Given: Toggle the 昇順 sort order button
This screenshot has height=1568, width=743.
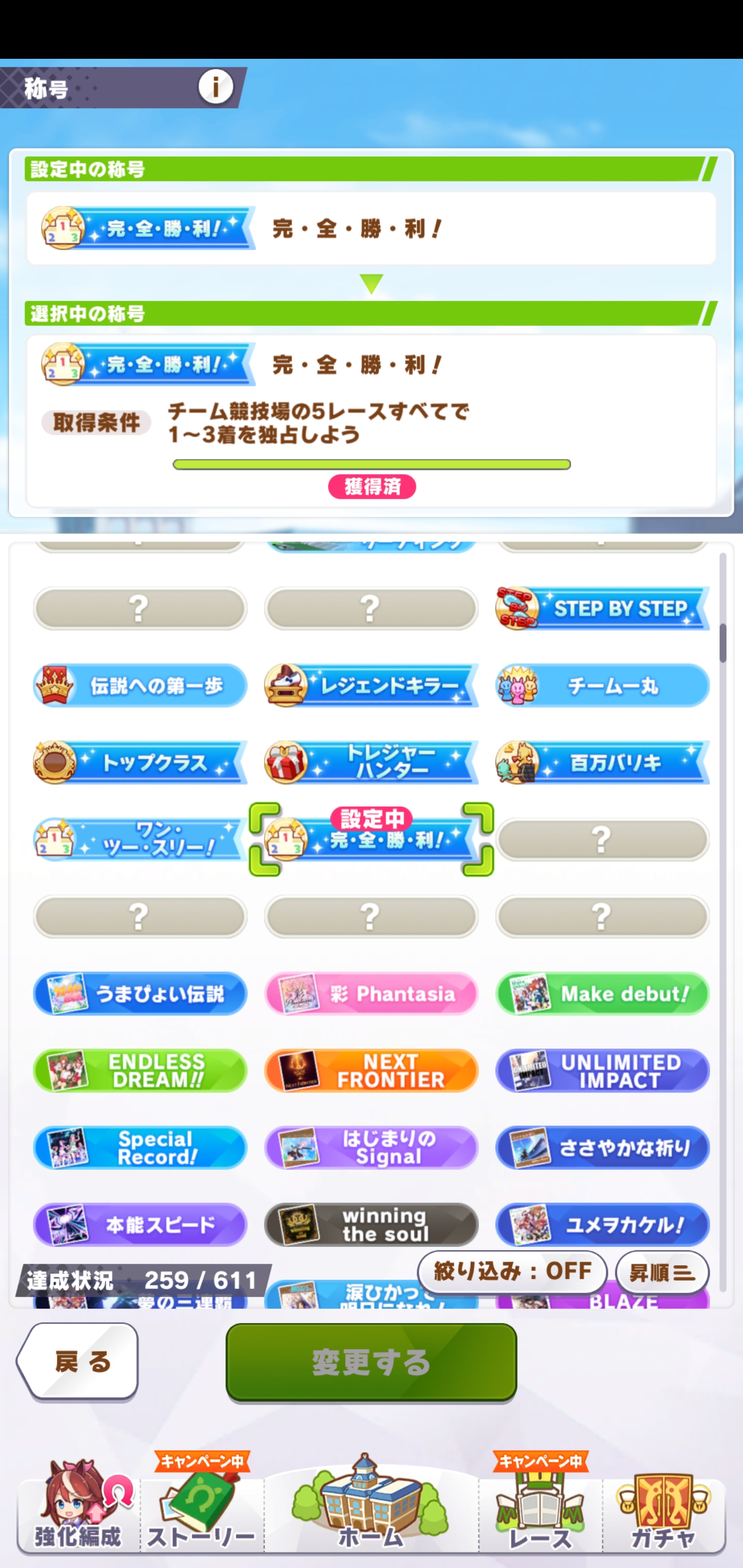Looking at the screenshot, I should tap(662, 1272).
